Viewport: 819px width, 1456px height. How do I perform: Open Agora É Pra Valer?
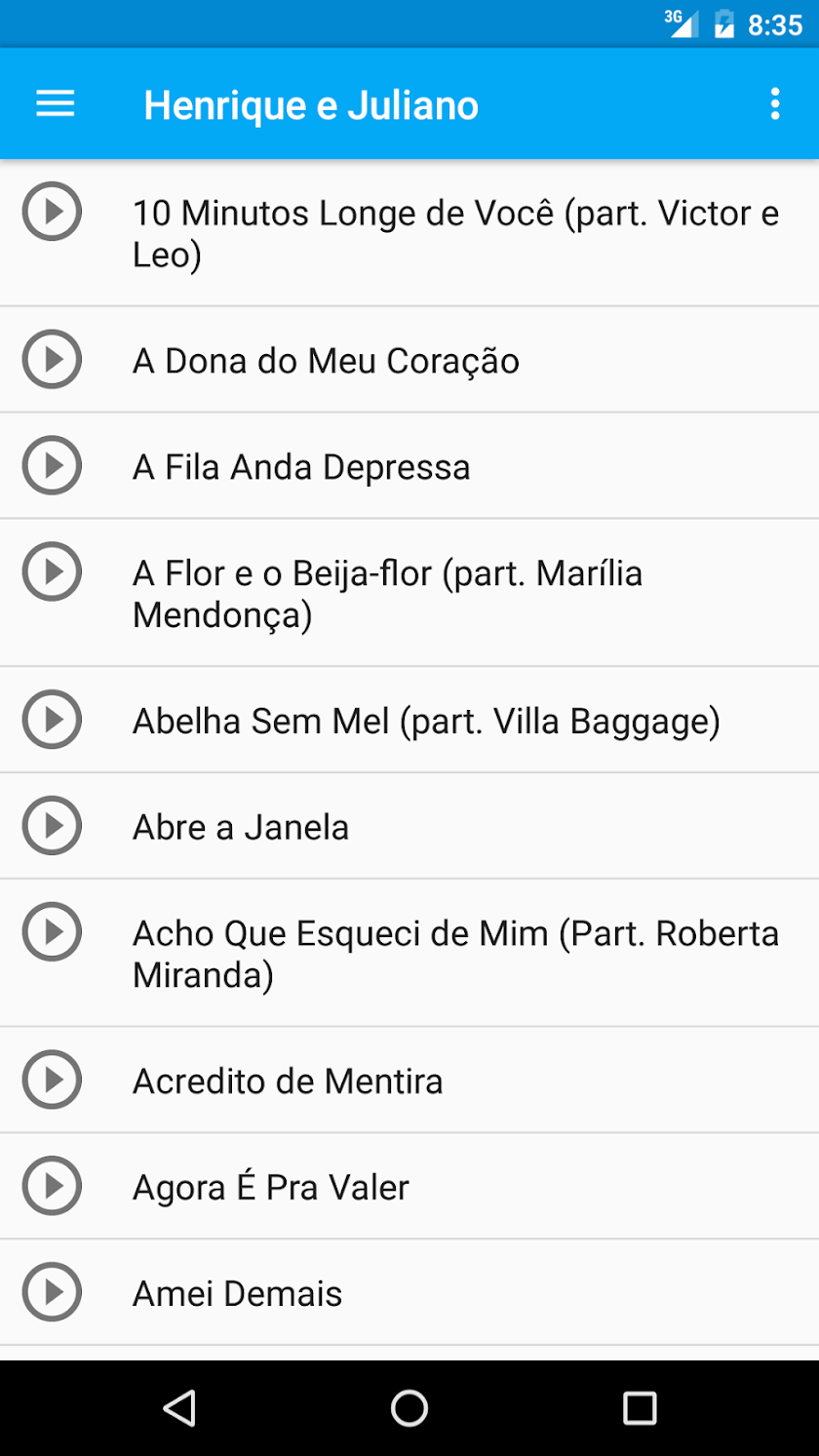tap(271, 1188)
